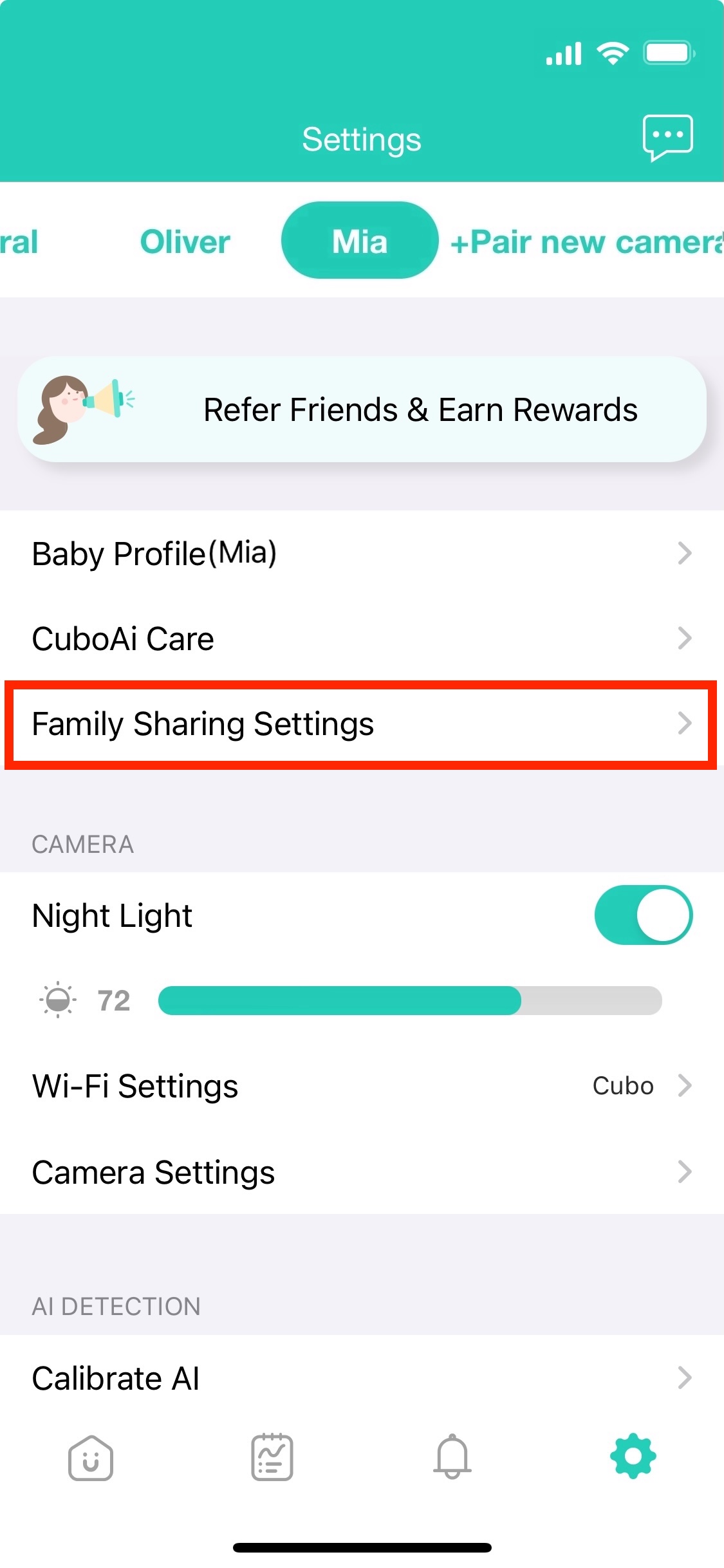Open CuboAi Care
The width and height of the screenshot is (724, 1568).
click(x=362, y=639)
